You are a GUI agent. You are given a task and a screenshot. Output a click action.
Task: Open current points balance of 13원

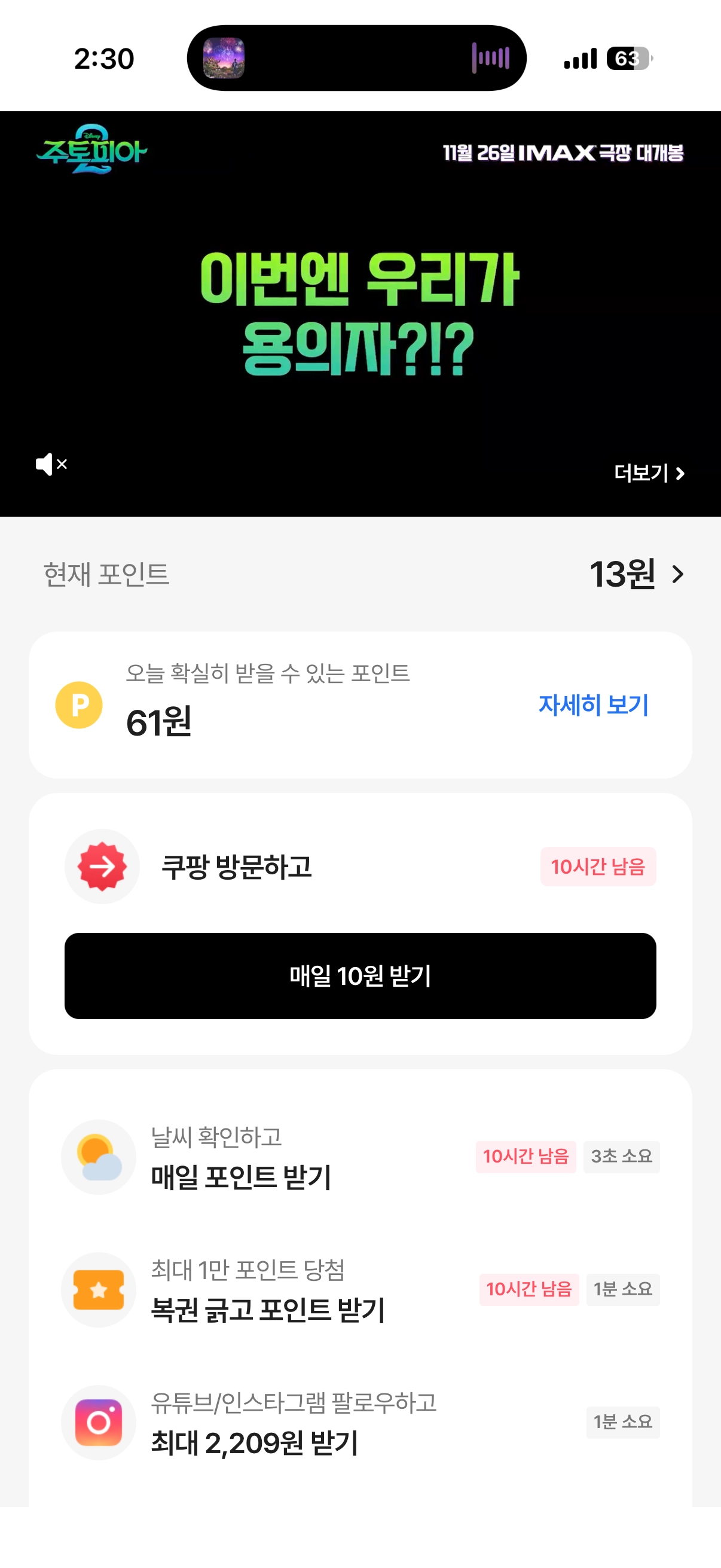(636, 574)
